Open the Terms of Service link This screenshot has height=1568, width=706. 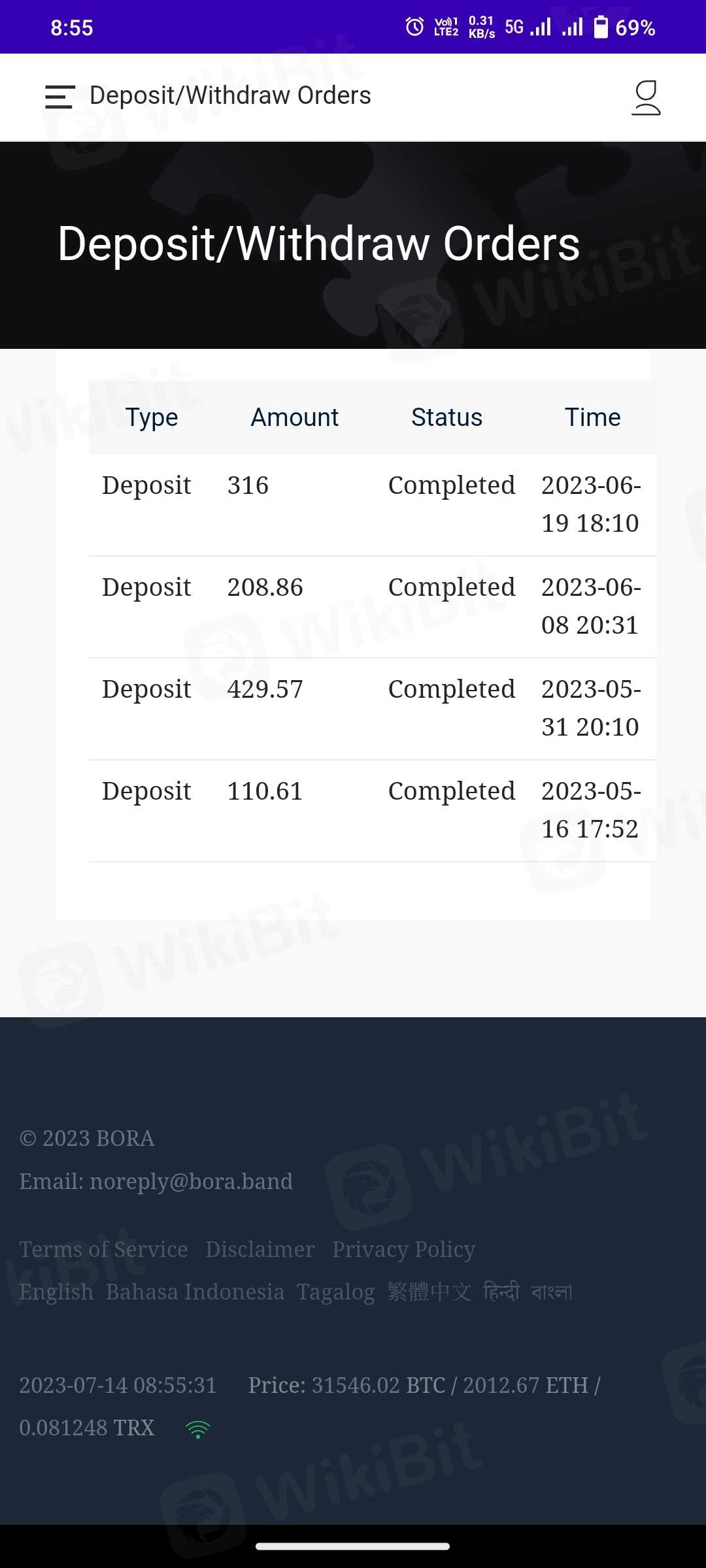[x=103, y=1249]
